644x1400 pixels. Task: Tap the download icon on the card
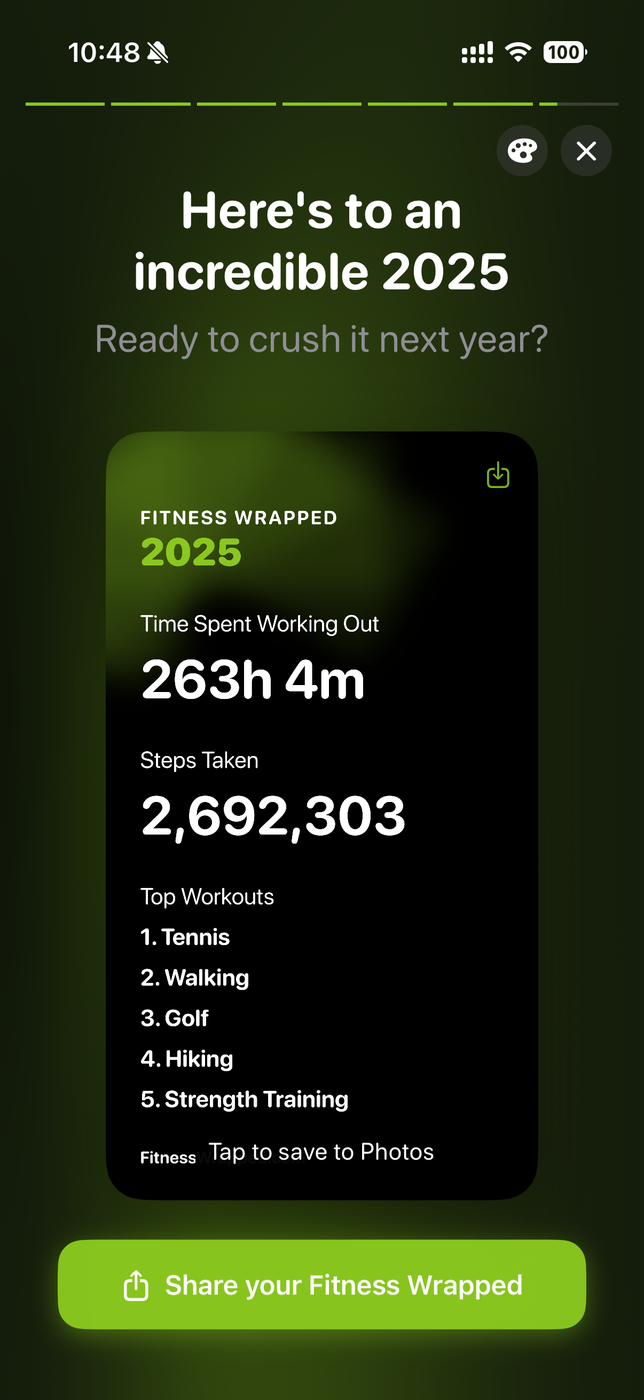[498, 476]
